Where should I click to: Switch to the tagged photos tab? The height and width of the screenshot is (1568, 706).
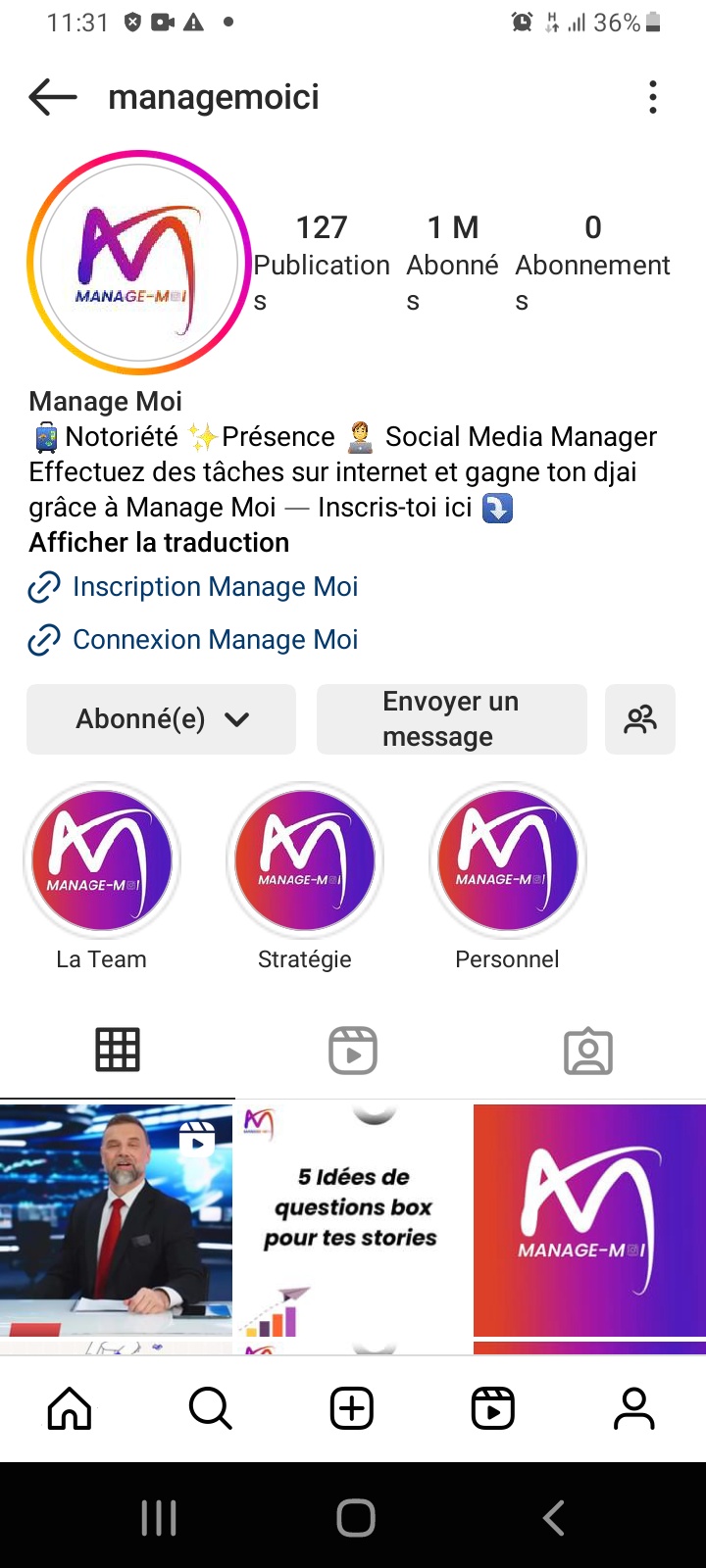[x=588, y=1051]
